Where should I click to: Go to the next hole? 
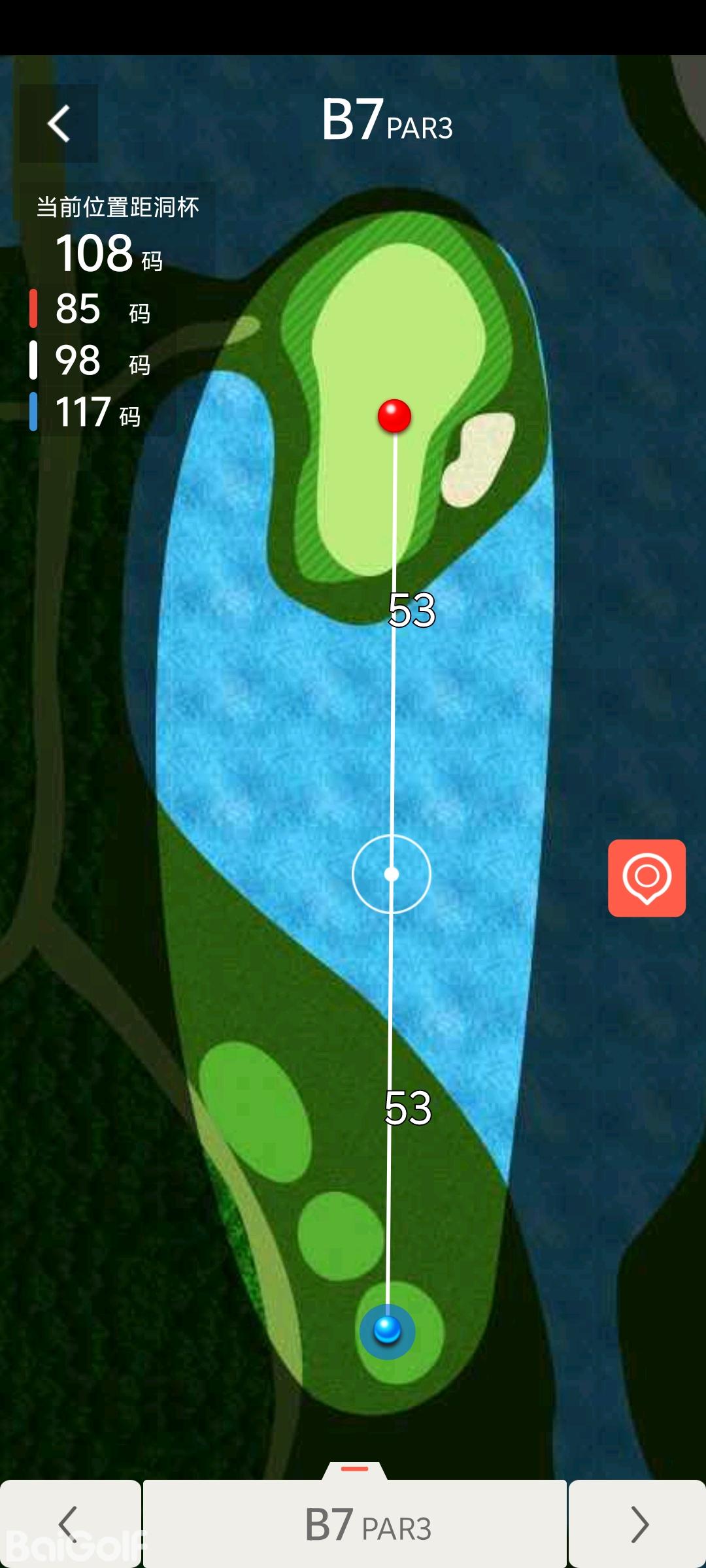coord(637,1524)
